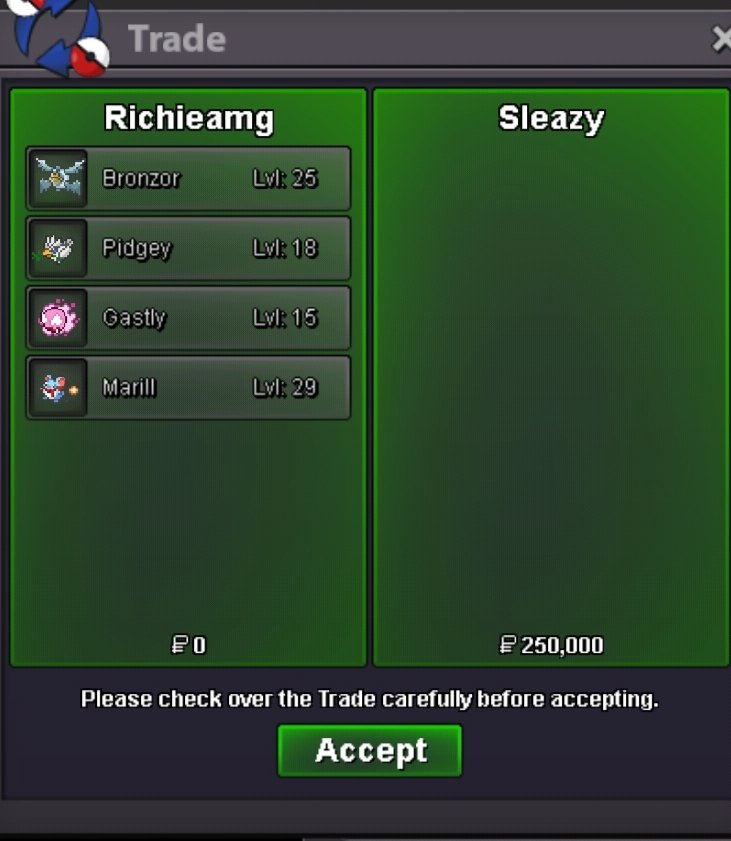Close the Trade window
731x841 pixels.
tap(720, 39)
